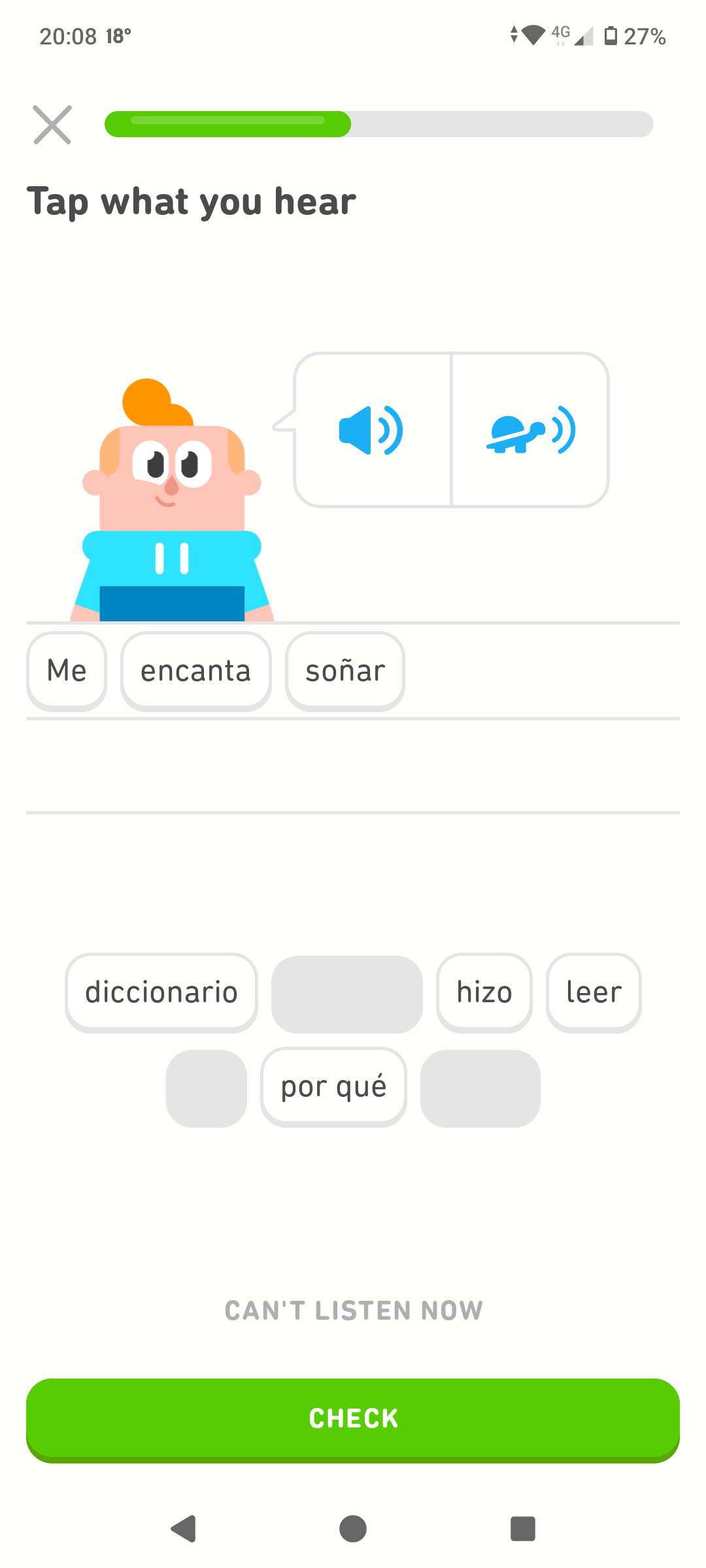The image size is (706, 1568).
Task: Remove the word encanta from the answer
Action: [x=195, y=671]
